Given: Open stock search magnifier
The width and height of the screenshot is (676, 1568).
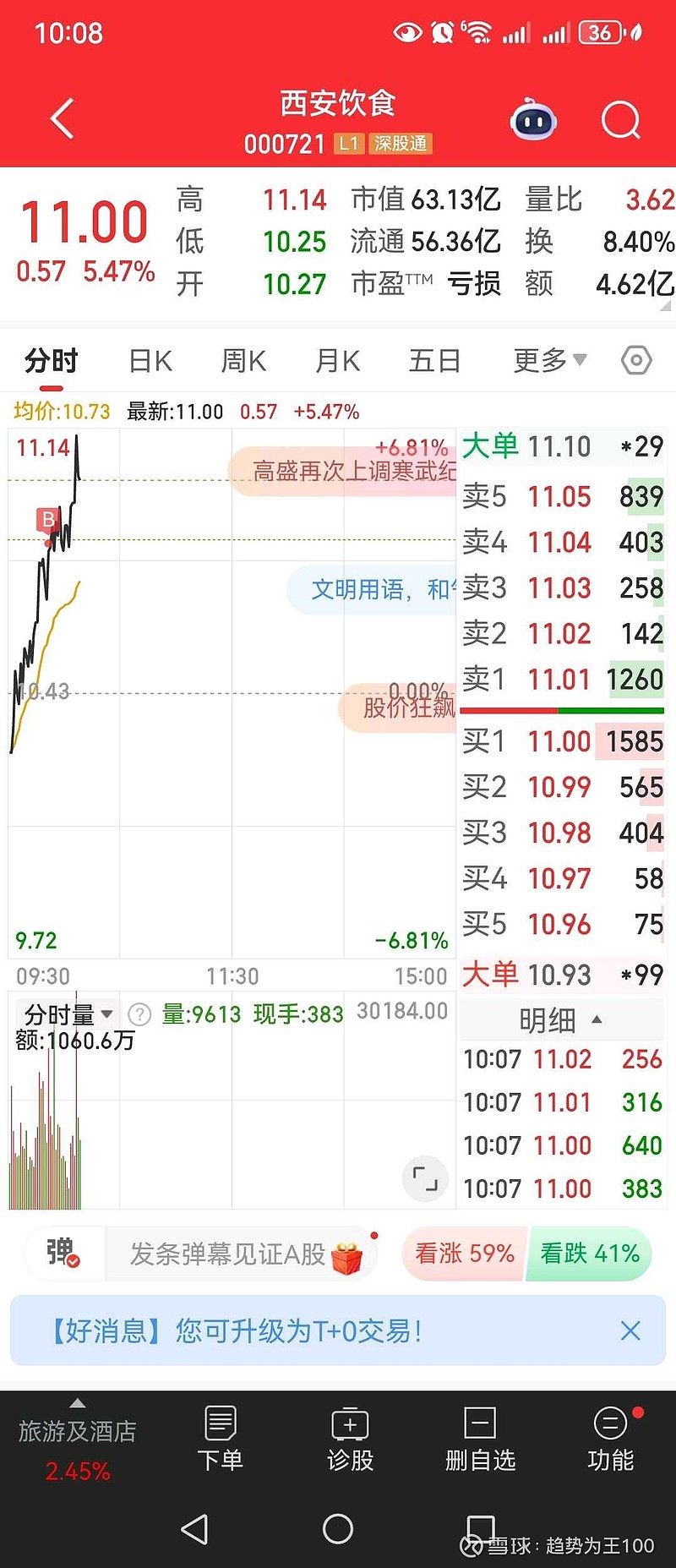Looking at the screenshot, I should (621, 120).
